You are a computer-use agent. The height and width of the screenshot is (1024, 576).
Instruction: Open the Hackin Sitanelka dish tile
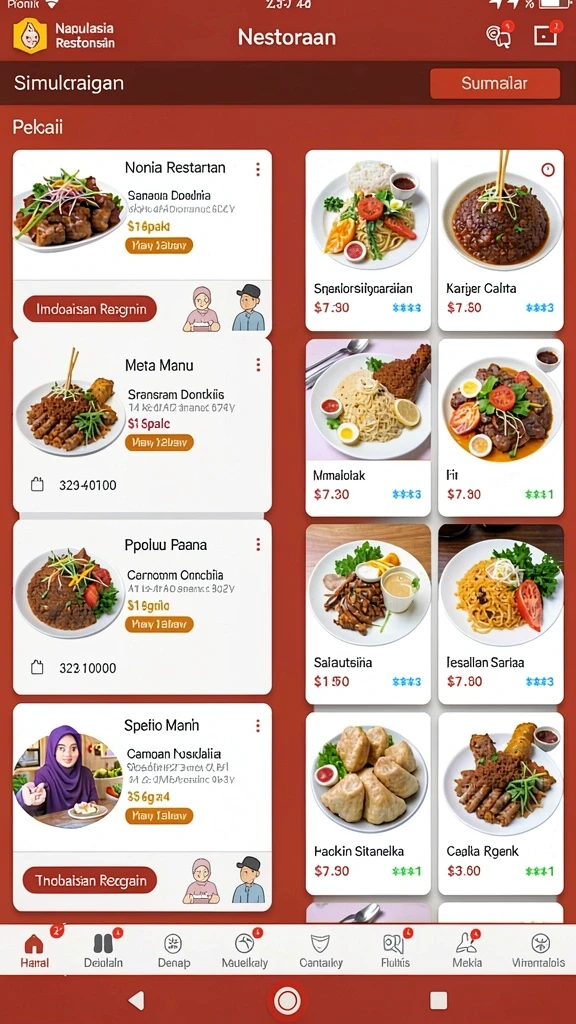[x=368, y=803]
